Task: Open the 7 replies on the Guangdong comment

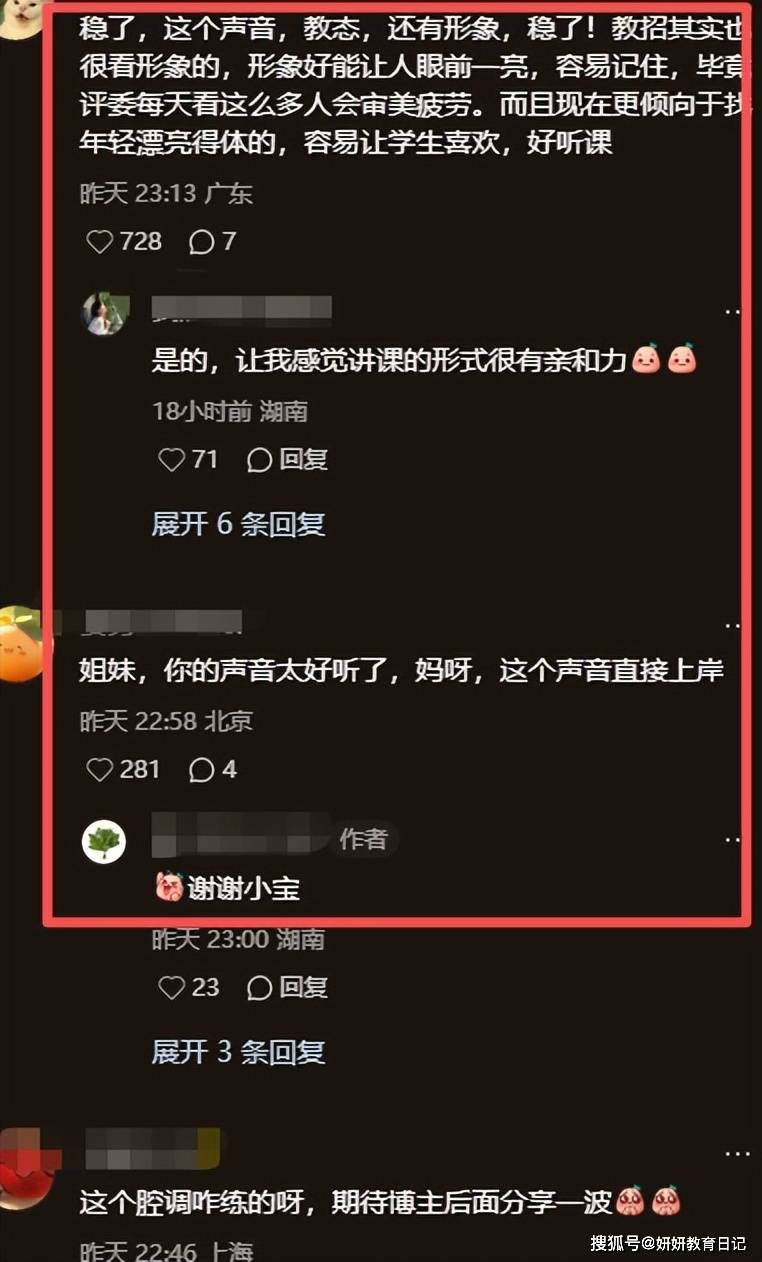Action: click(x=203, y=241)
